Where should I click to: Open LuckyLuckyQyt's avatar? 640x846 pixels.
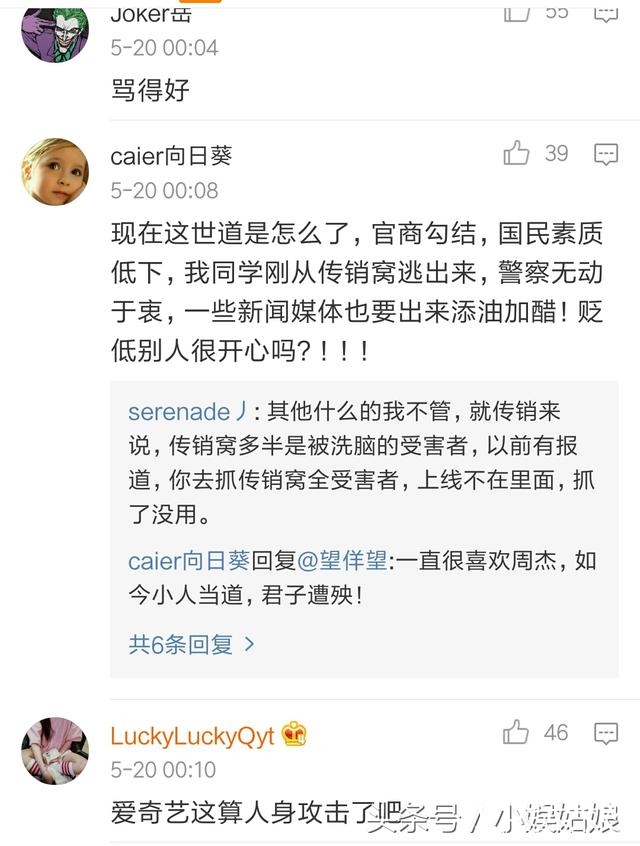coord(55,750)
